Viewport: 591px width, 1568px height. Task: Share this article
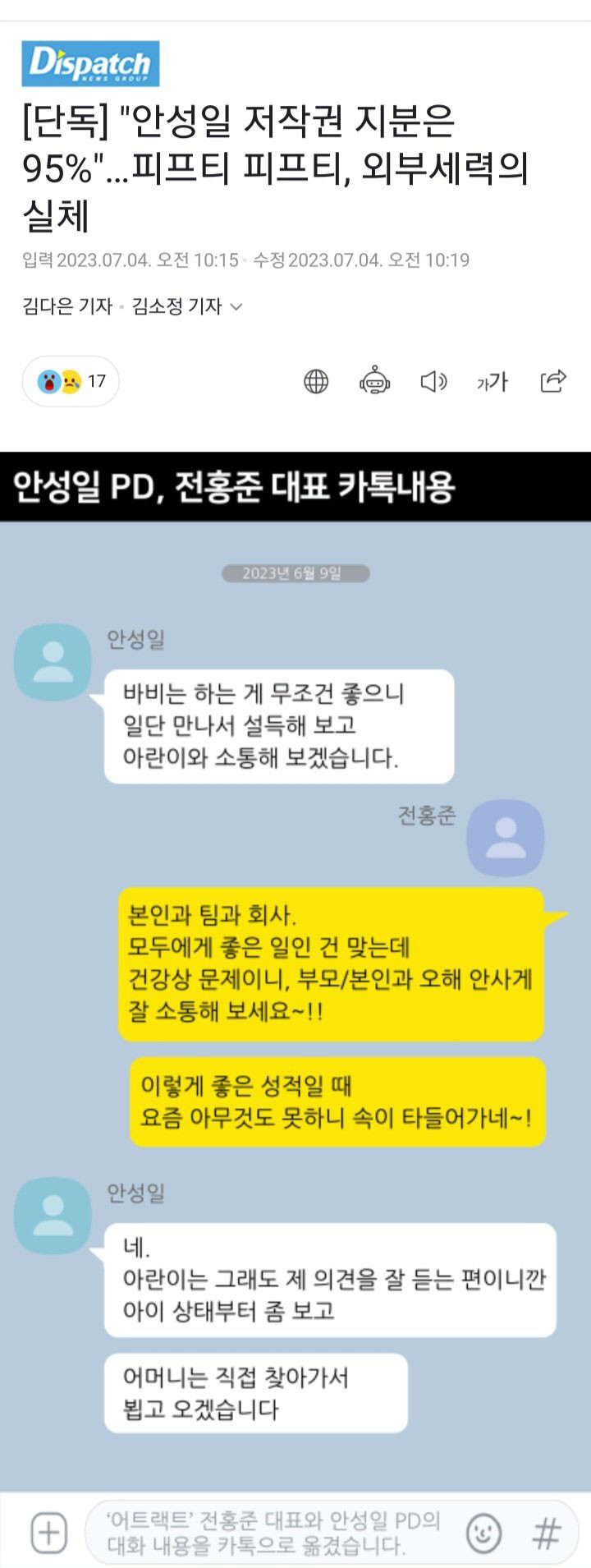click(553, 381)
